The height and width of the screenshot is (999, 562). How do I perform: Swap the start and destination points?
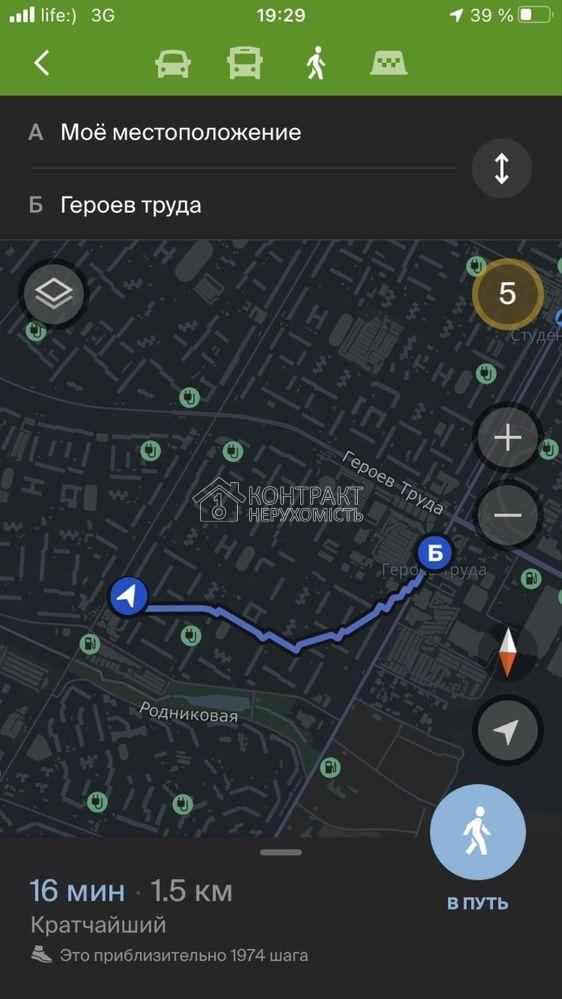(501, 169)
